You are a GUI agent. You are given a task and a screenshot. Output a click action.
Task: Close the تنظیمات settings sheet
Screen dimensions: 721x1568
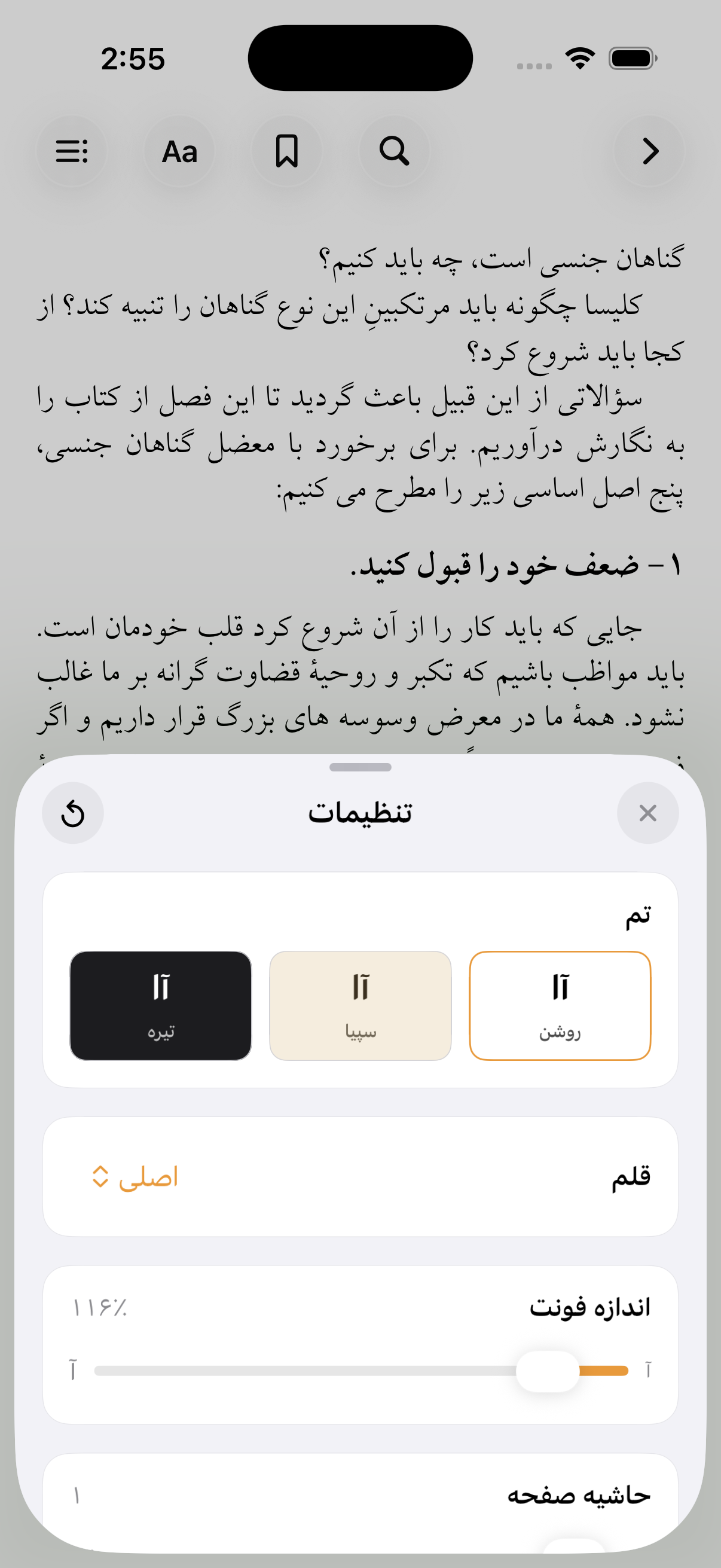(x=647, y=813)
